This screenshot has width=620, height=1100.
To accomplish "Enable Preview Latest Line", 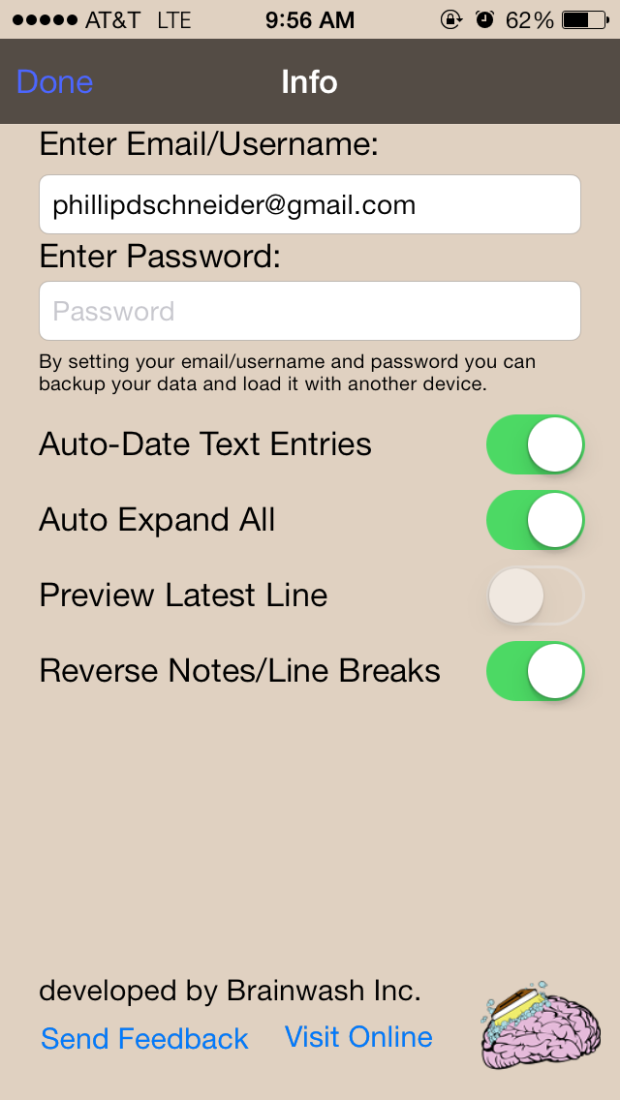I will (x=535, y=596).
